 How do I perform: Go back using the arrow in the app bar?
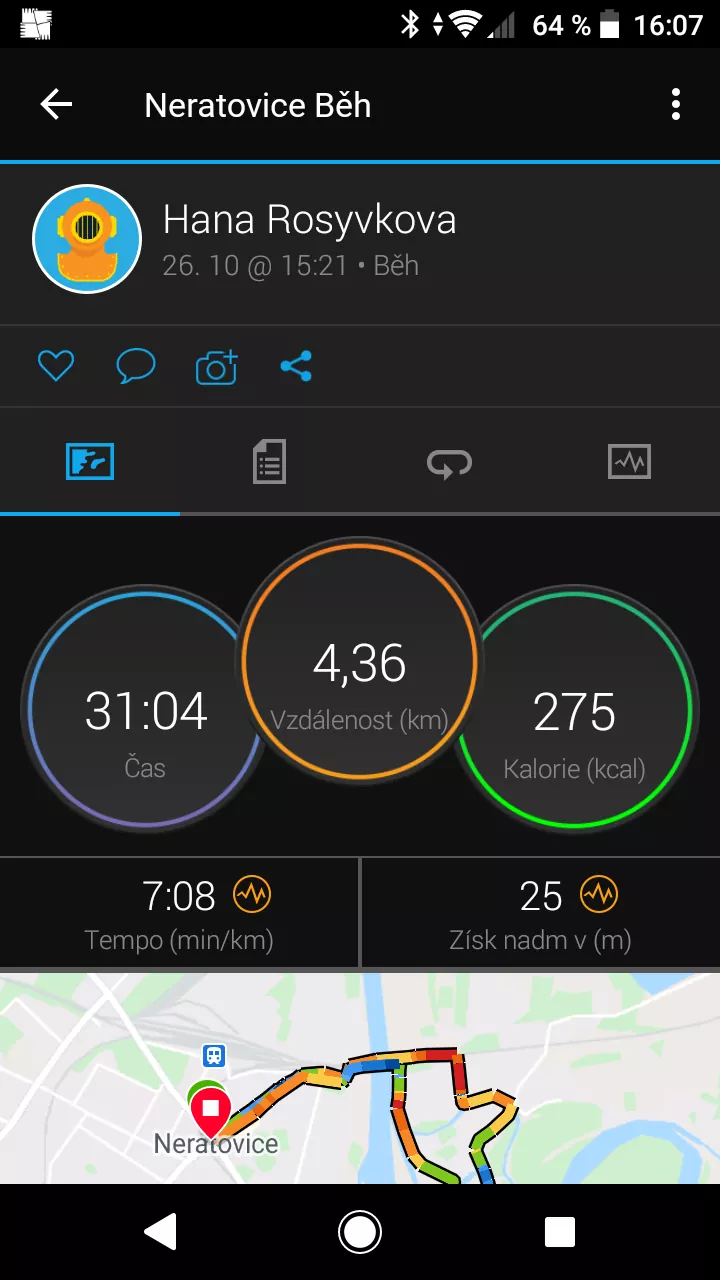[x=56, y=104]
